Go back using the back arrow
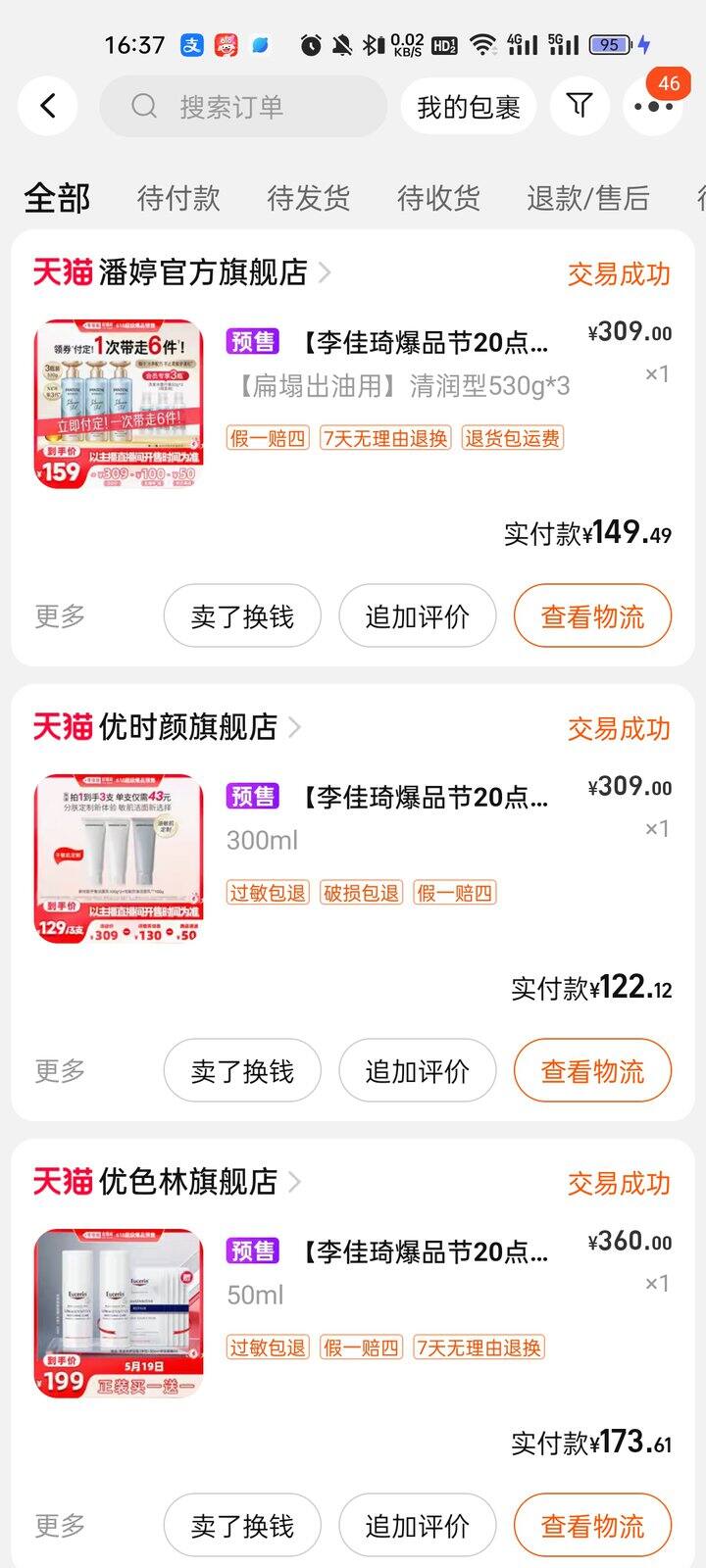This screenshot has height=1568, width=706. pyautogui.click(x=47, y=106)
